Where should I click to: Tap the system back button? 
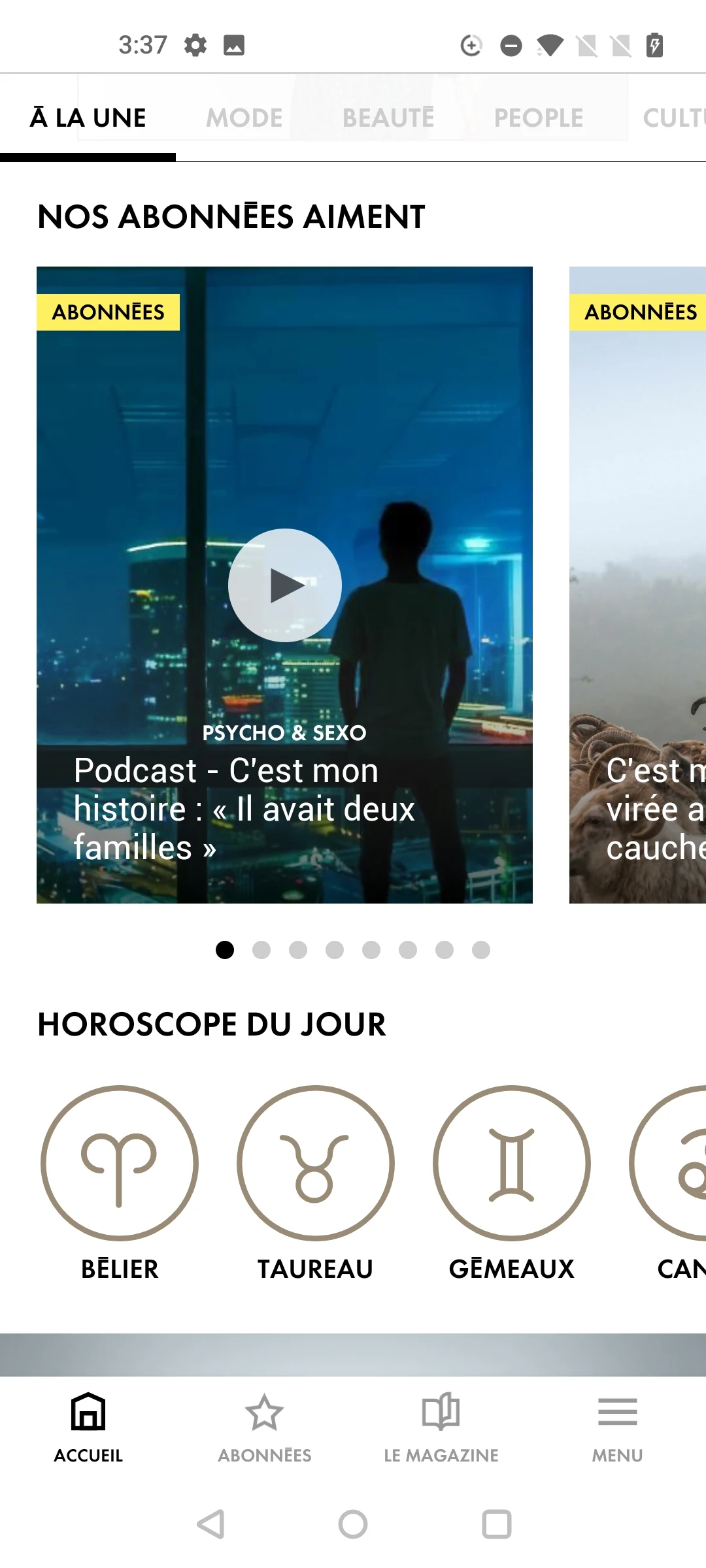[210, 1524]
